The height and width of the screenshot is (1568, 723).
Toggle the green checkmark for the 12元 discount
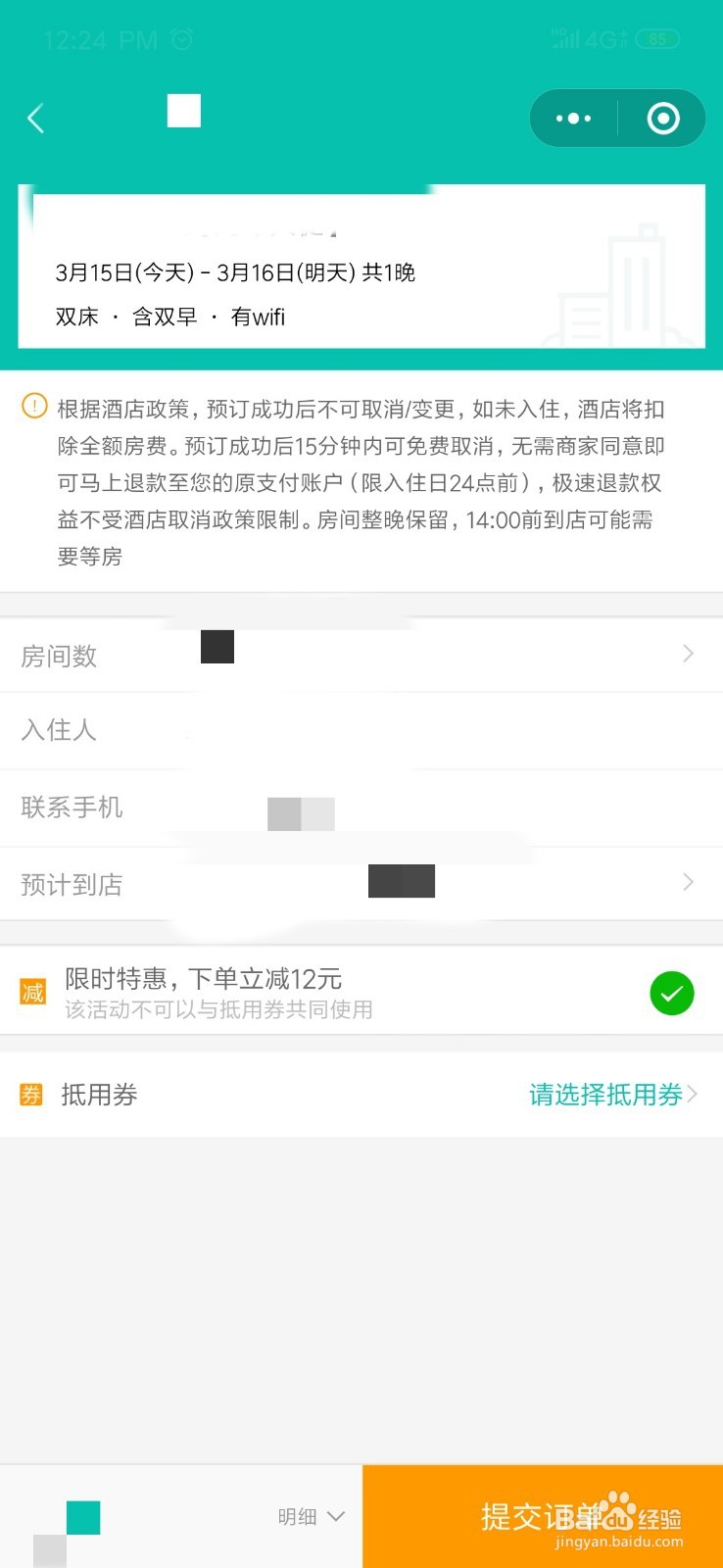pos(672,992)
